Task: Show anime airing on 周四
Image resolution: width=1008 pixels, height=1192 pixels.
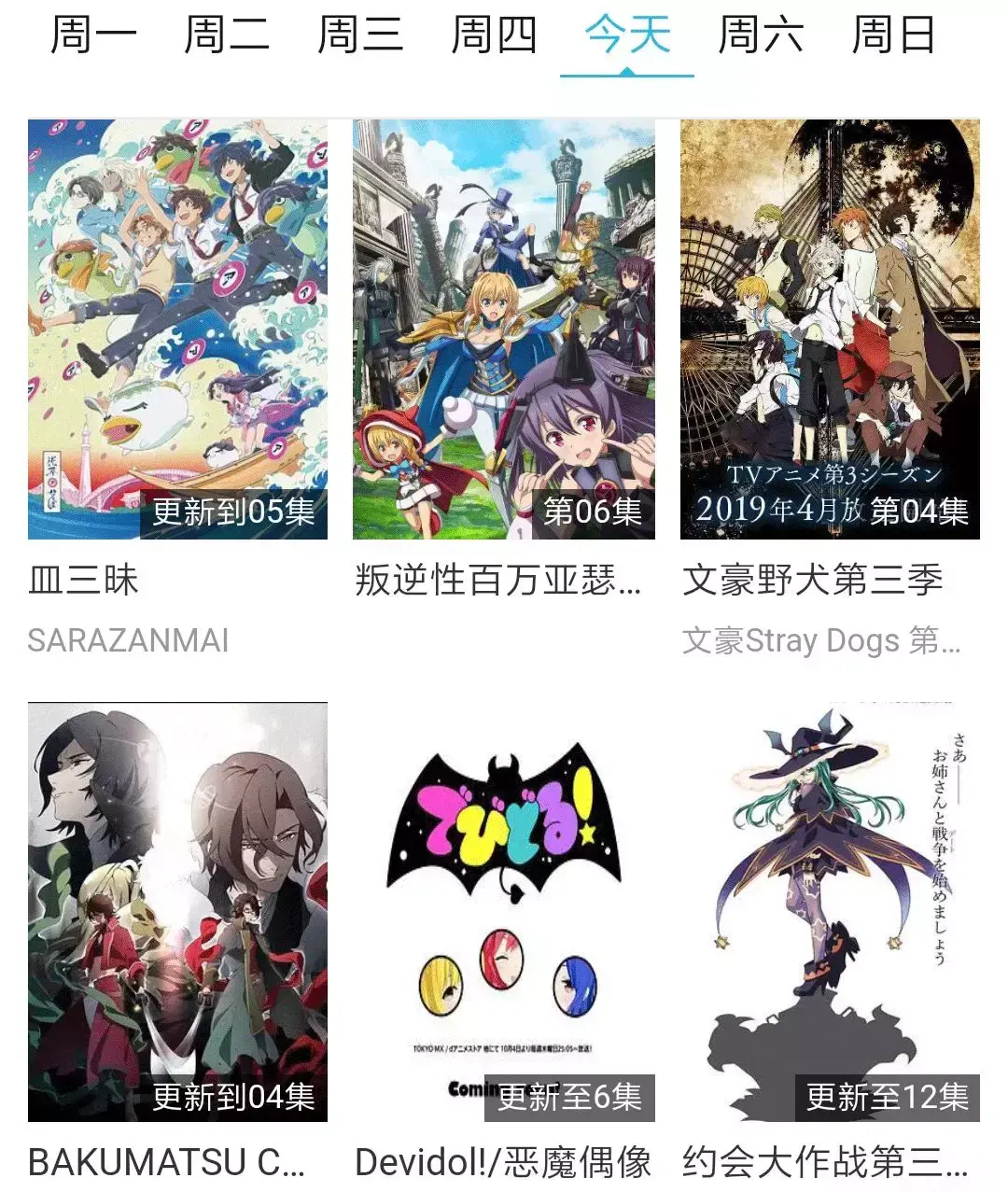Action: click(494, 37)
